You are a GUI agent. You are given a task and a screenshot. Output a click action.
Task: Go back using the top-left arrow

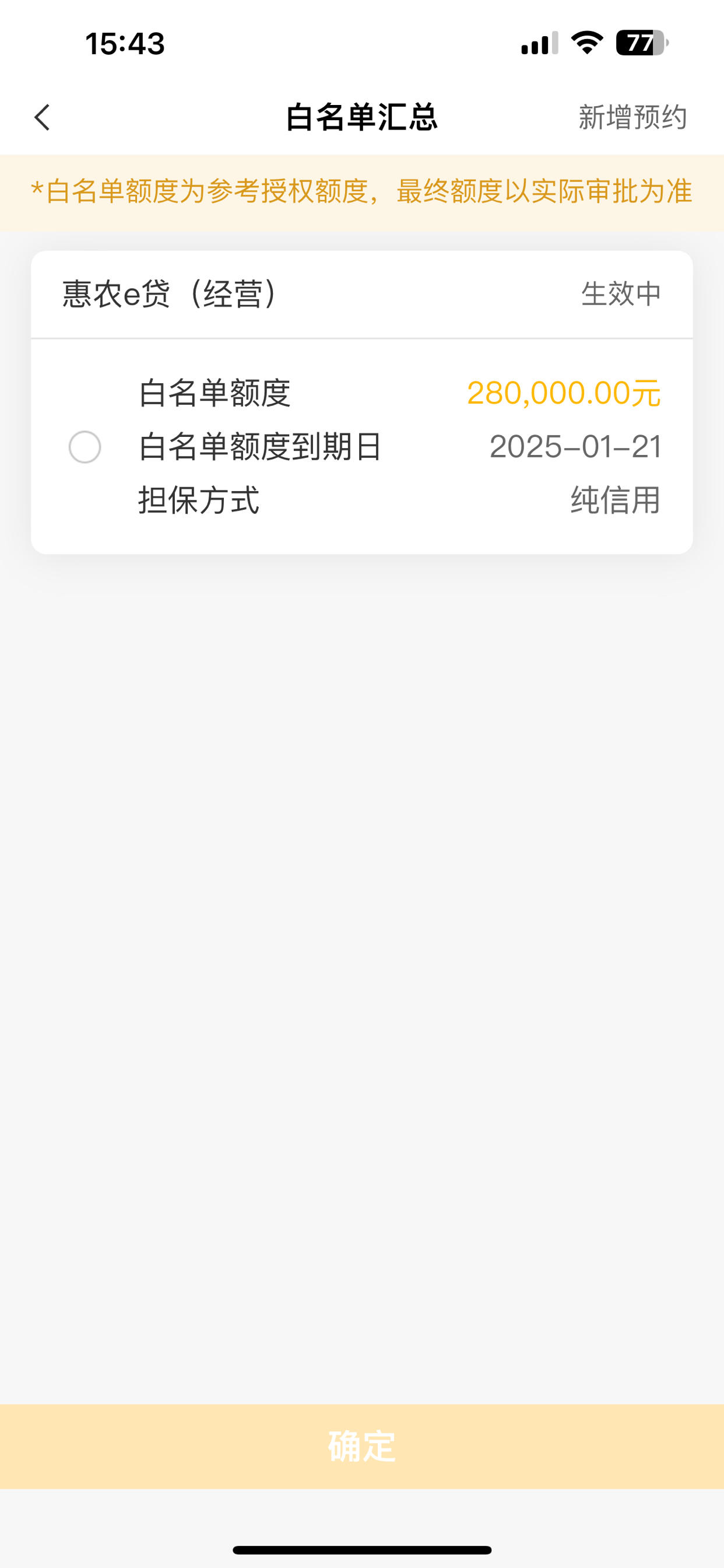[x=42, y=117]
